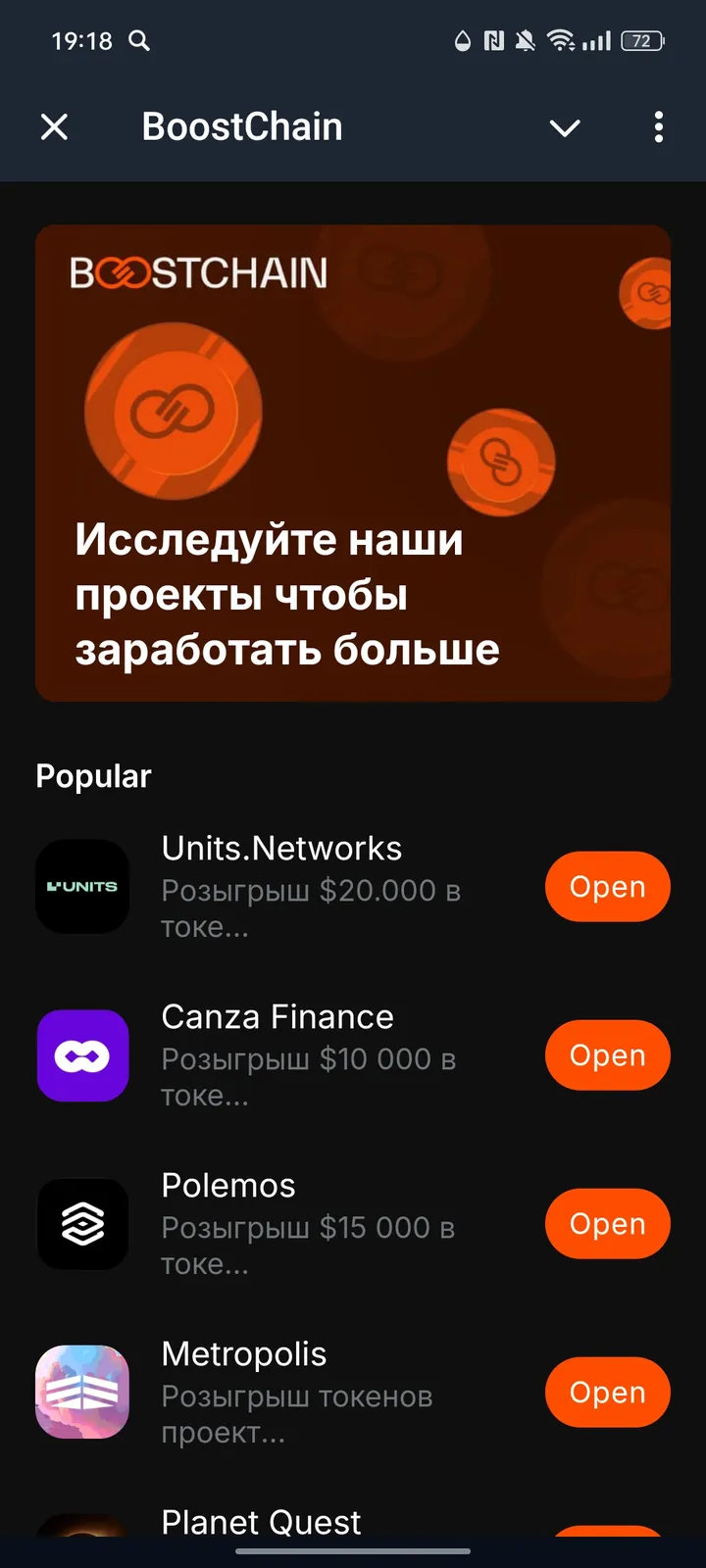The height and width of the screenshot is (1568, 706).
Task: Select the Polemos project icon
Action: [x=82, y=1224]
